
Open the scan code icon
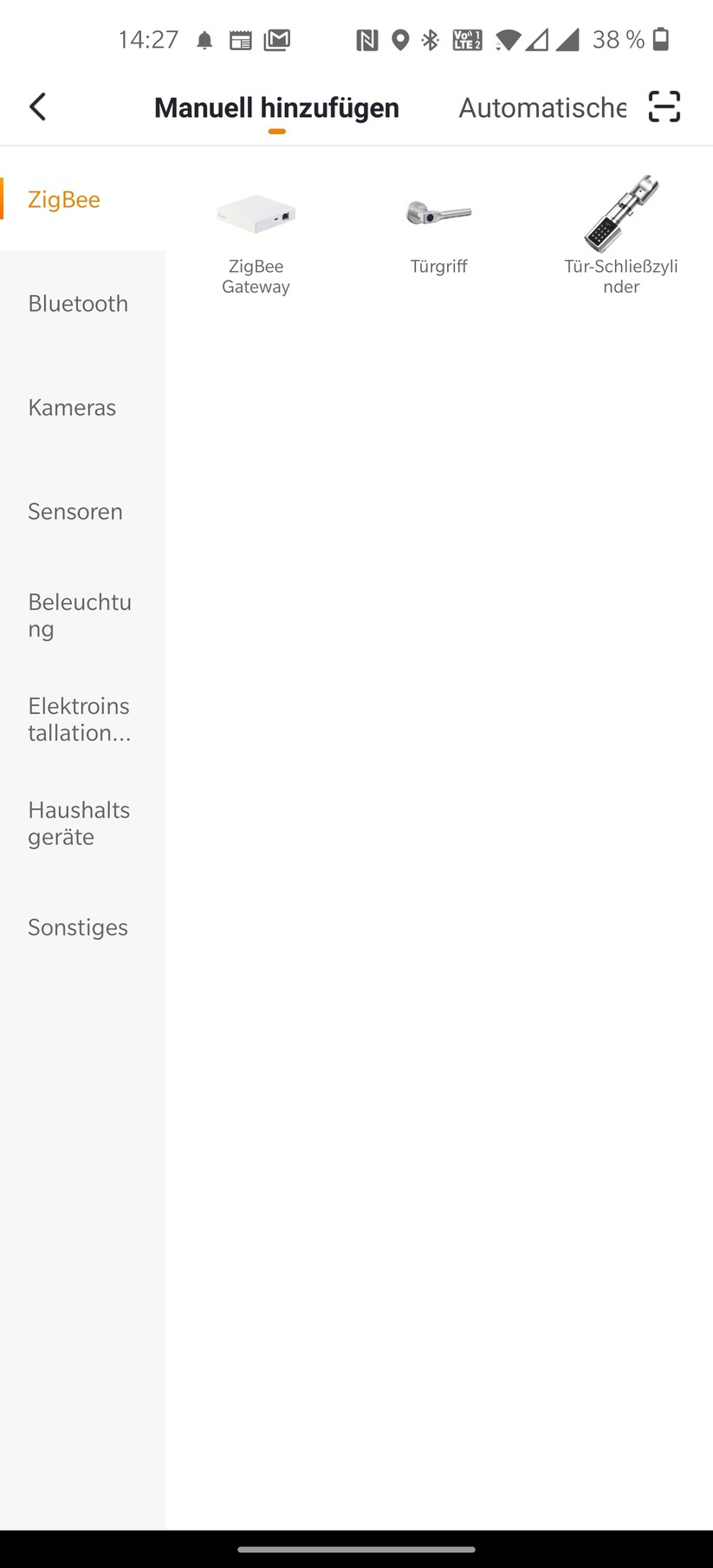tap(664, 107)
